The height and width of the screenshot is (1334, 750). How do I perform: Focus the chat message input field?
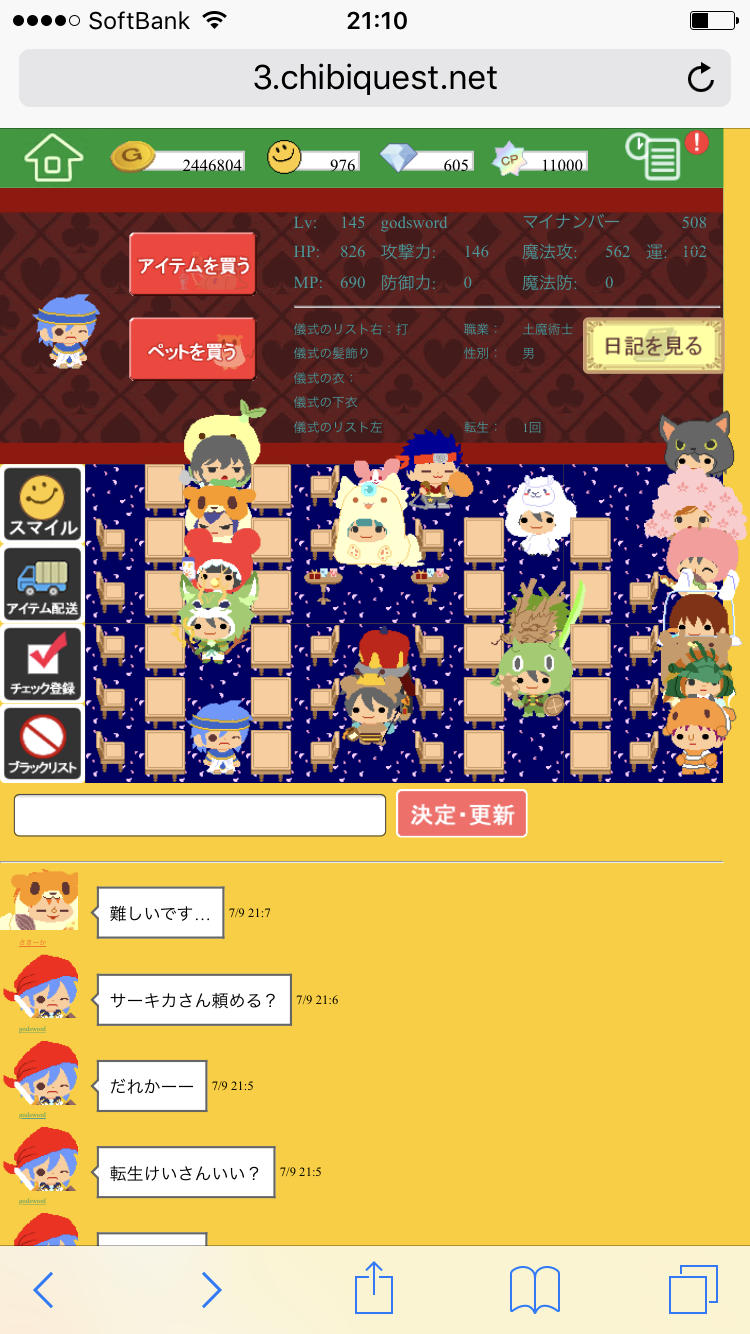[200, 815]
